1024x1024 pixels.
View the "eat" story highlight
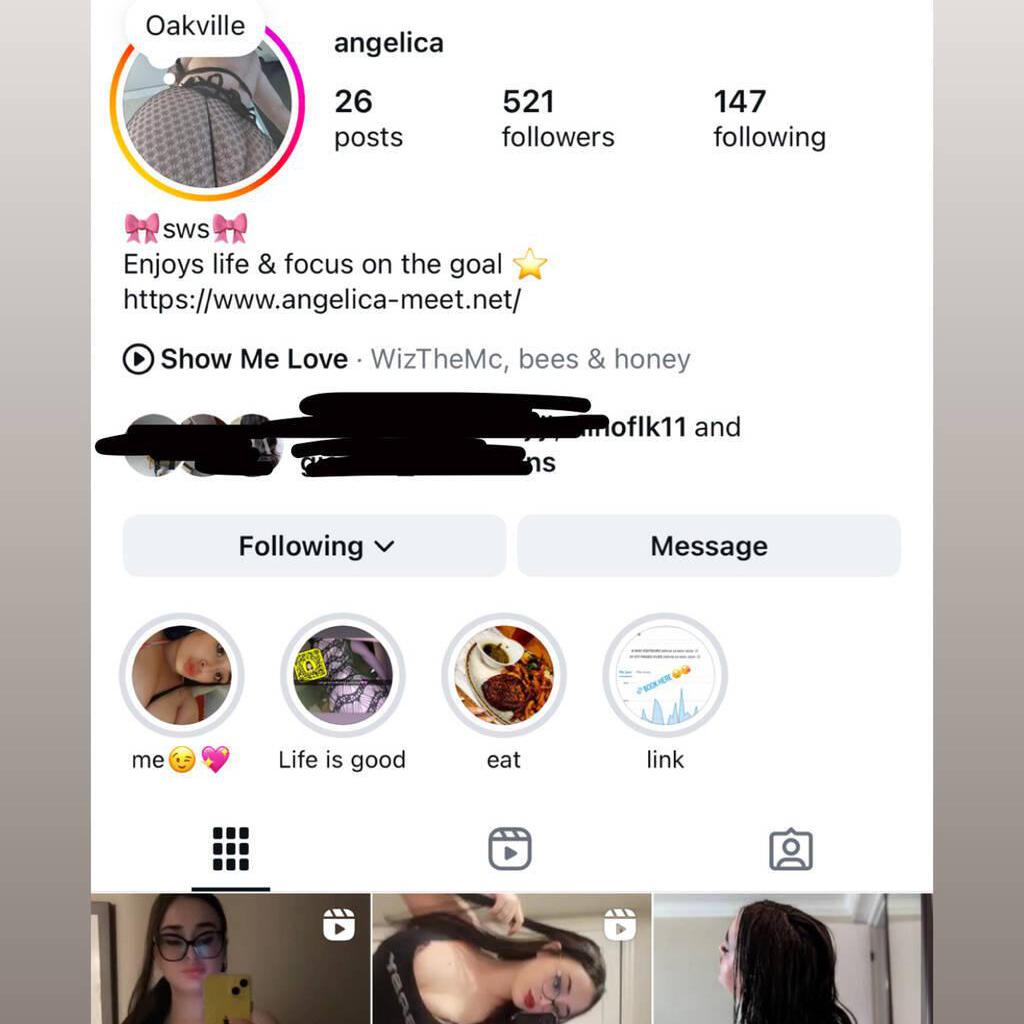(x=504, y=676)
